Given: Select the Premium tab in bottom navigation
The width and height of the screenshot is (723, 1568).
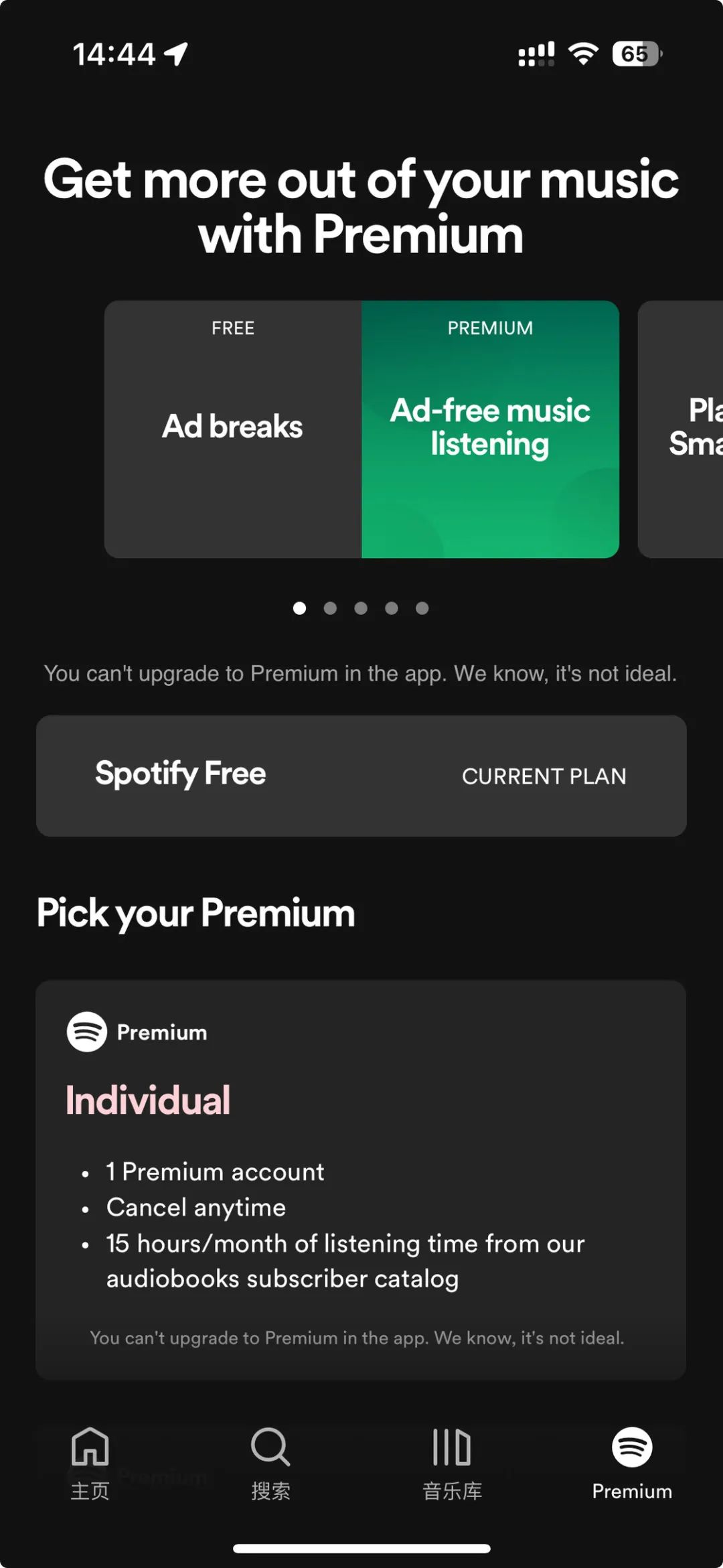Looking at the screenshot, I should (x=632, y=1462).
